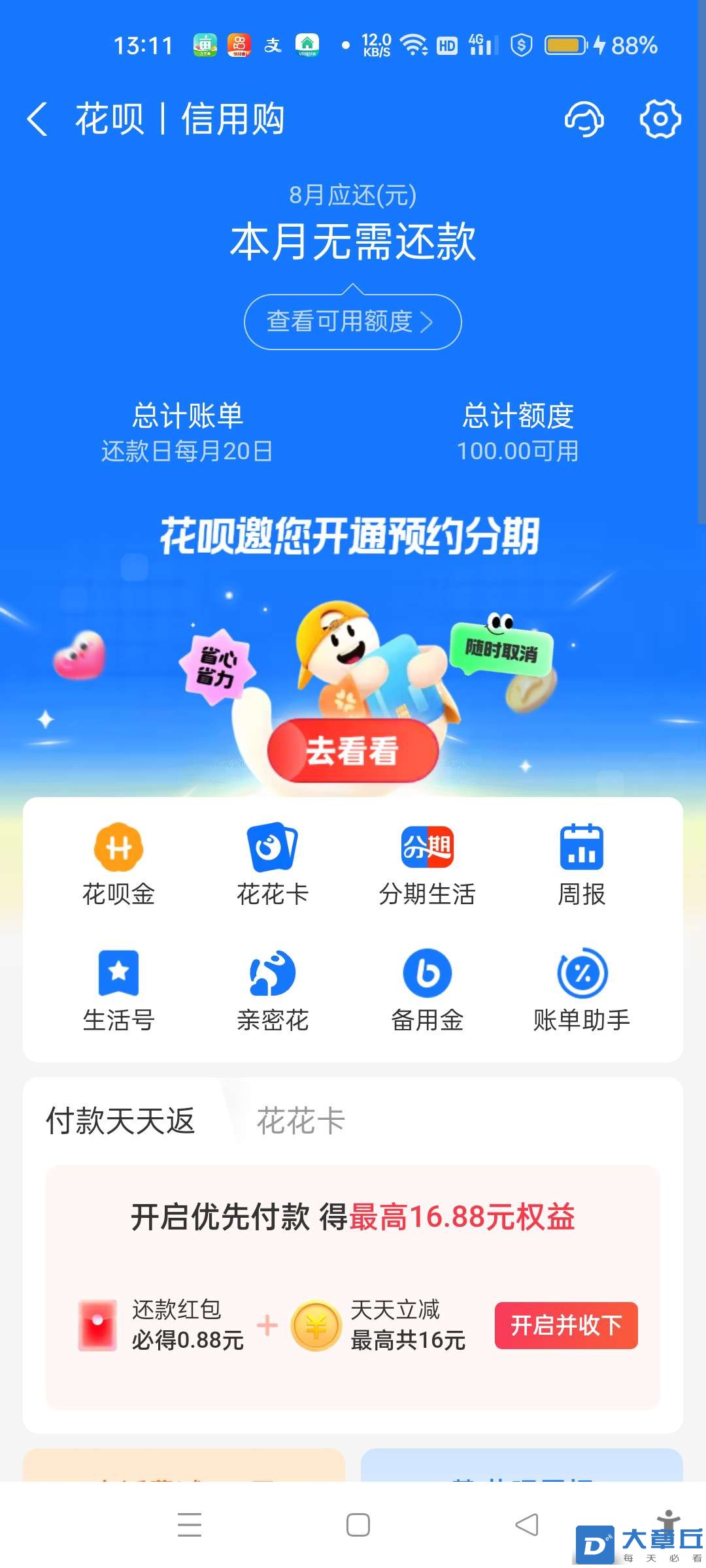
Task: Tap 开启并收下 button
Action: 565,1326
